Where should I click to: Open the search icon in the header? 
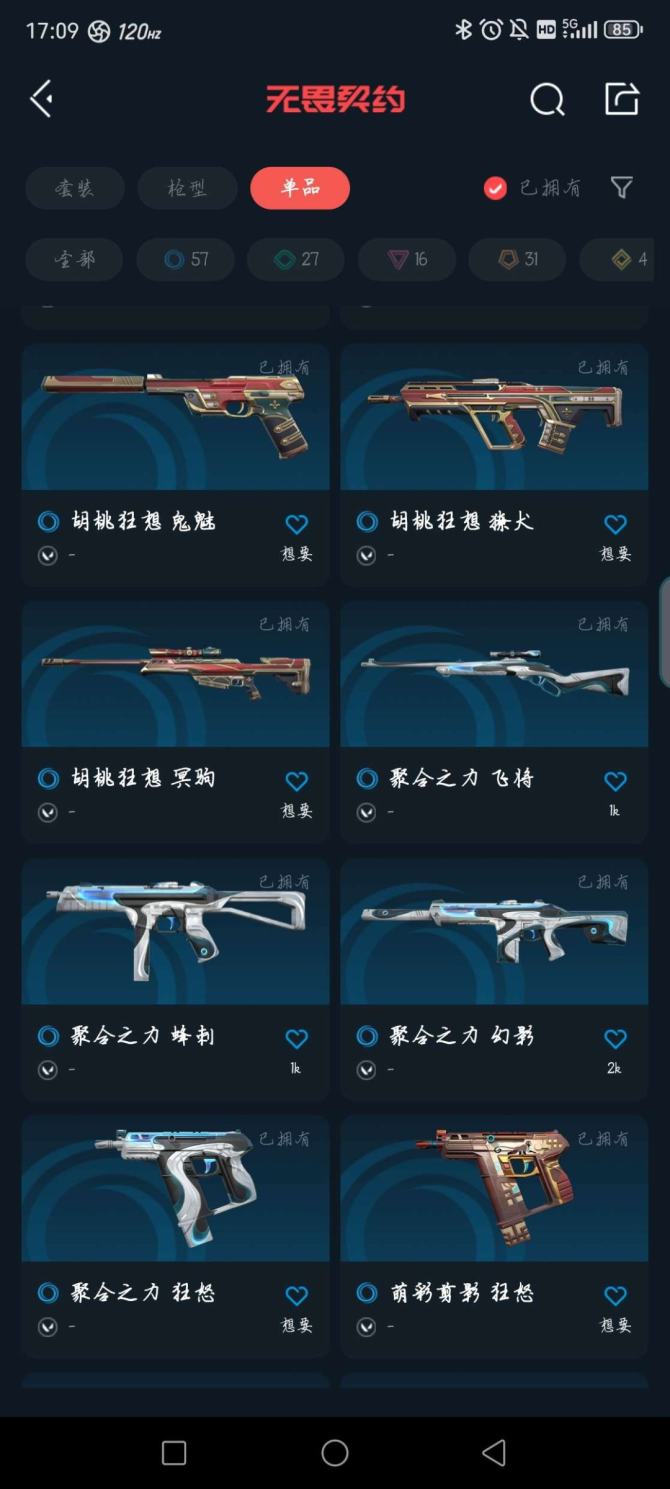[x=547, y=99]
